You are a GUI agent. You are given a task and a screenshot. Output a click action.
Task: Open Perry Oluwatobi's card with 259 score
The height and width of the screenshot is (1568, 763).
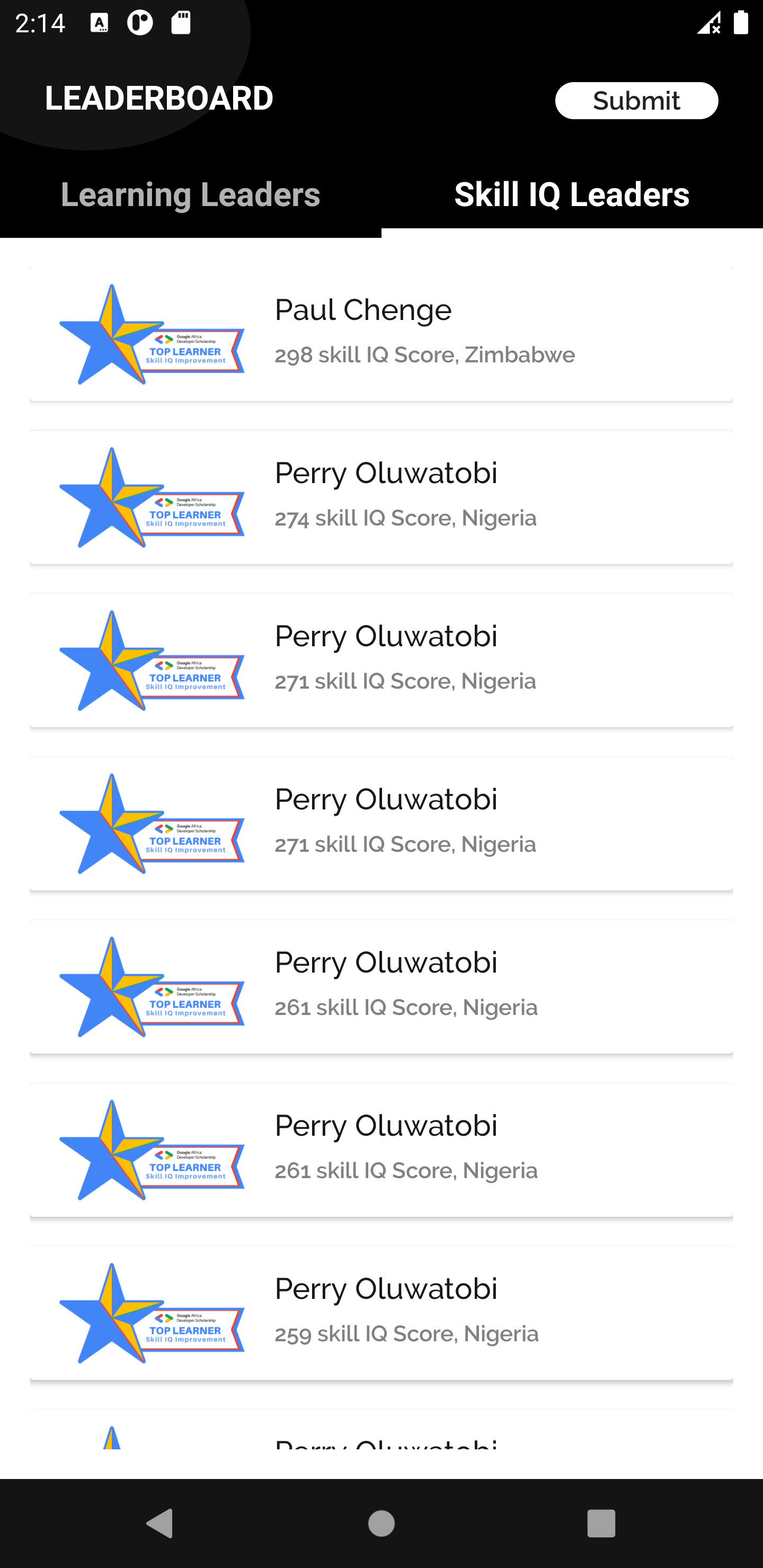coord(381,1313)
